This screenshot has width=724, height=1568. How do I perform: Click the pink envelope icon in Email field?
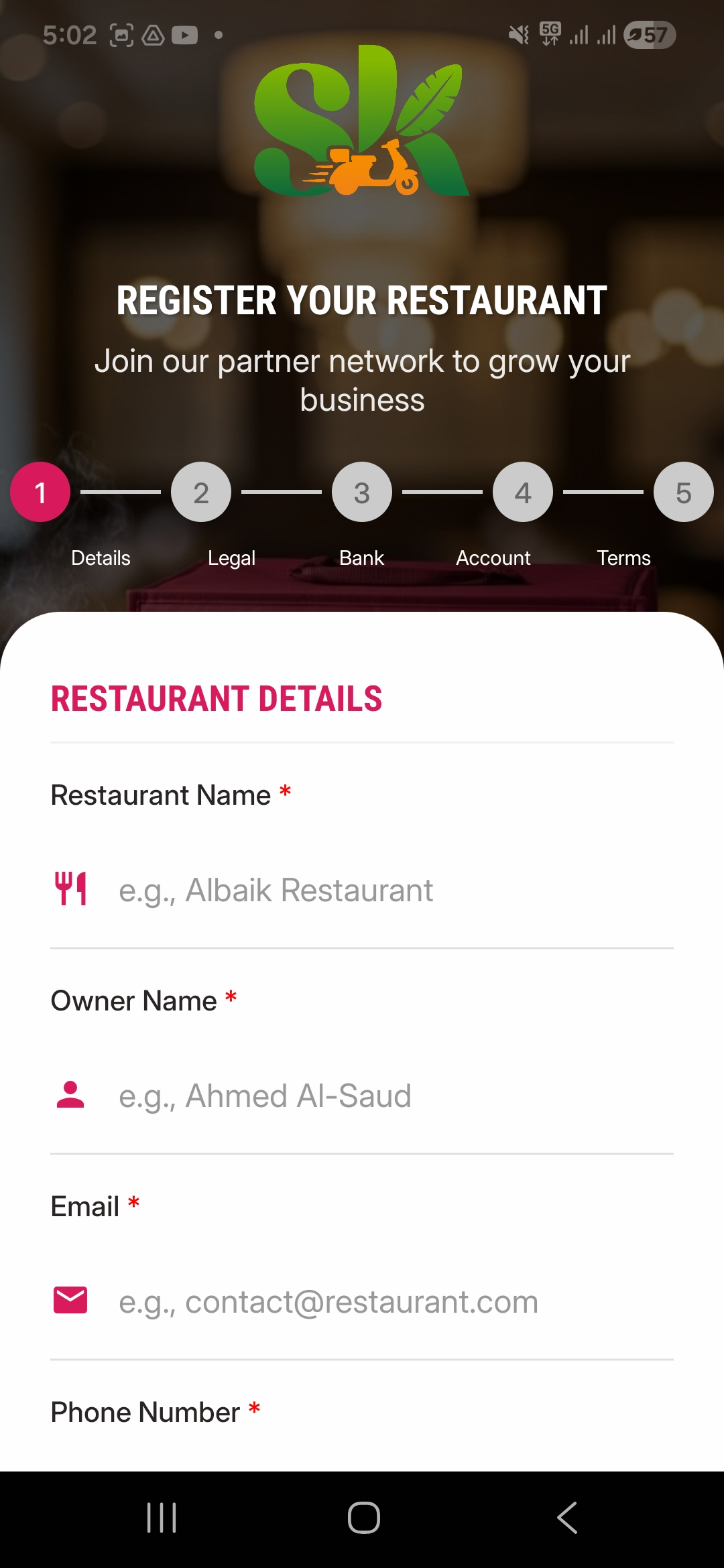coord(70,1300)
